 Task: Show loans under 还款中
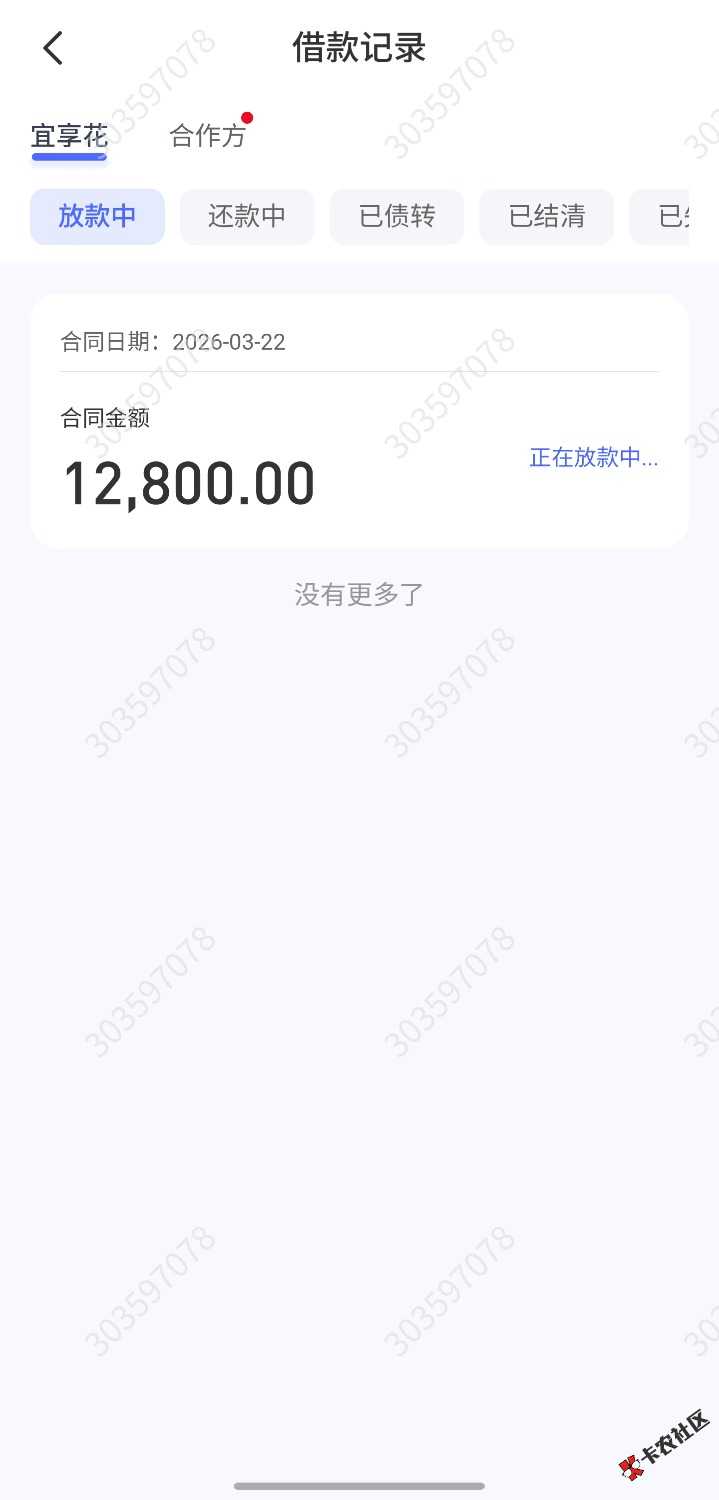tap(247, 216)
